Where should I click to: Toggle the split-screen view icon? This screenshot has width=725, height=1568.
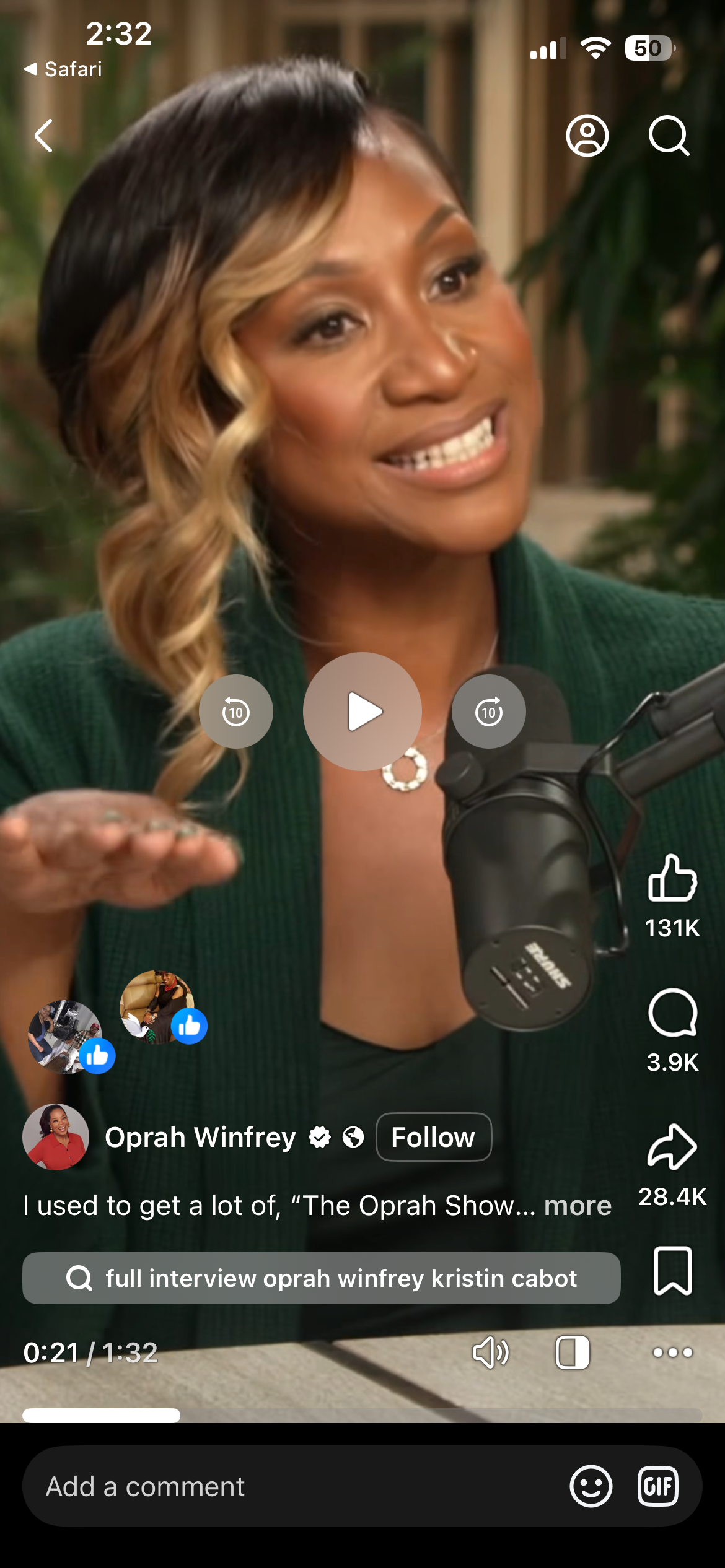(x=572, y=1352)
